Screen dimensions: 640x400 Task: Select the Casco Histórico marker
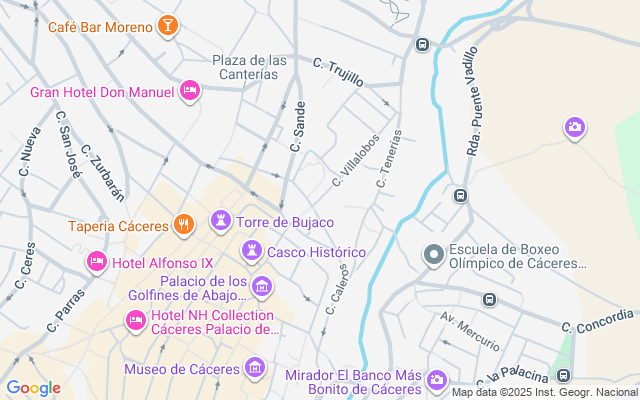[x=251, y=251]
